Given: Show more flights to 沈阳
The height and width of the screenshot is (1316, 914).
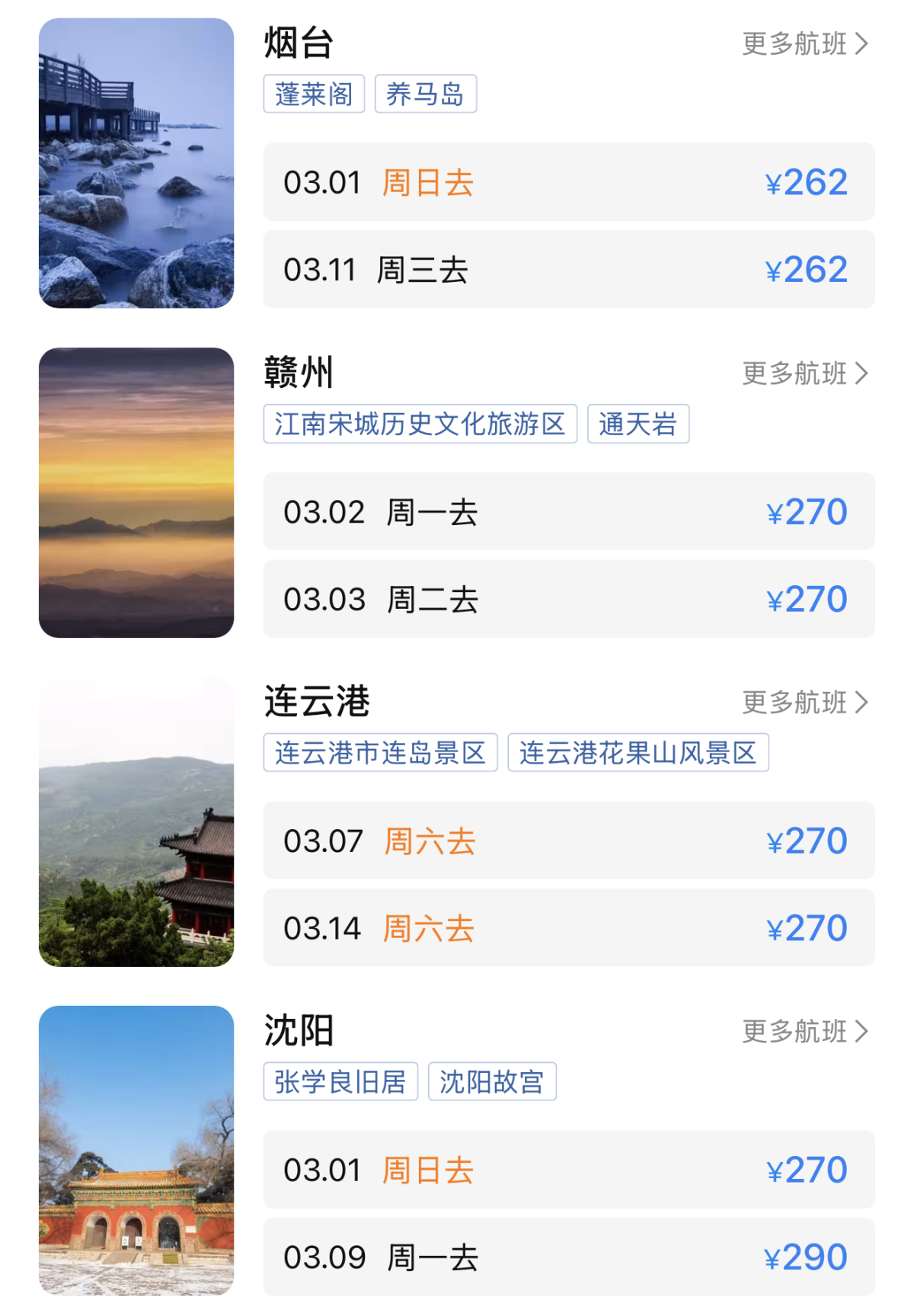Looking at the screenshot, I should point(804,1031).
